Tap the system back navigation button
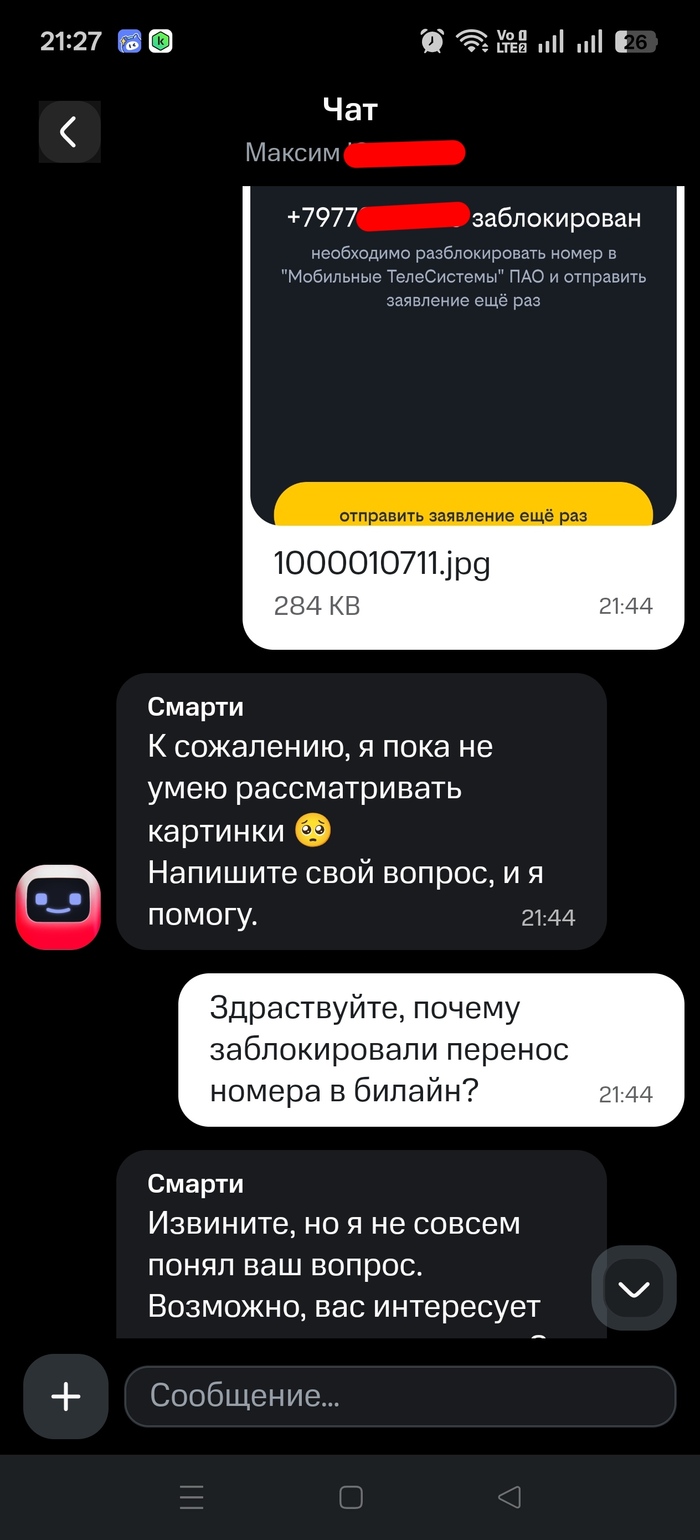The height and width of the screenshot is (1540, 700). 510,1497
